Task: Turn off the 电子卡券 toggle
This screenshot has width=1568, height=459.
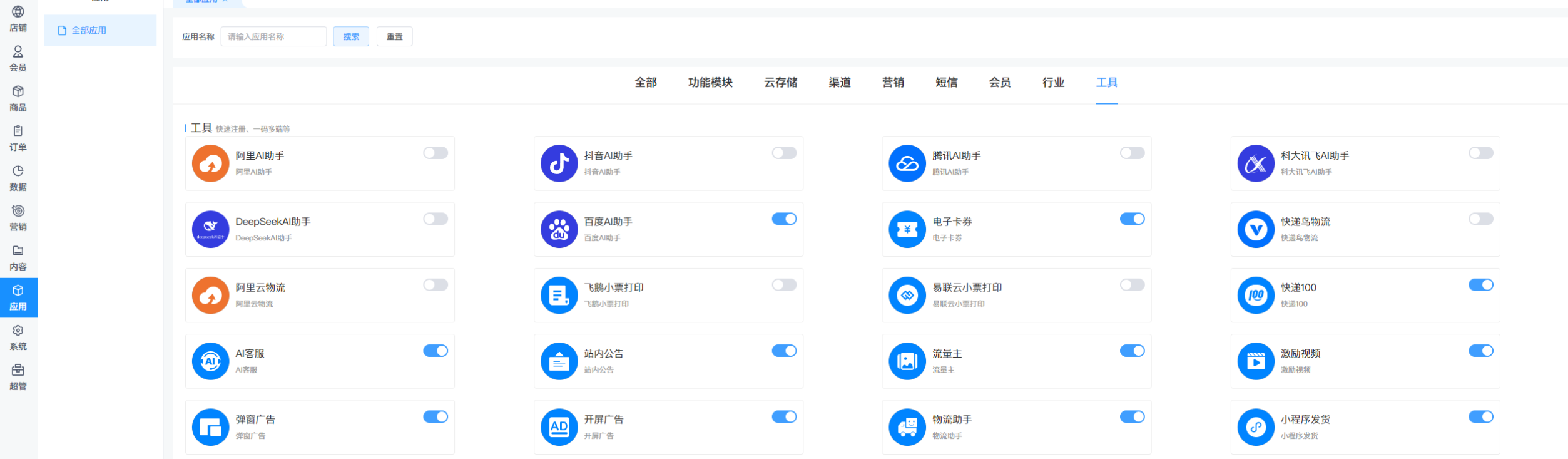Action: (1133, 219)
